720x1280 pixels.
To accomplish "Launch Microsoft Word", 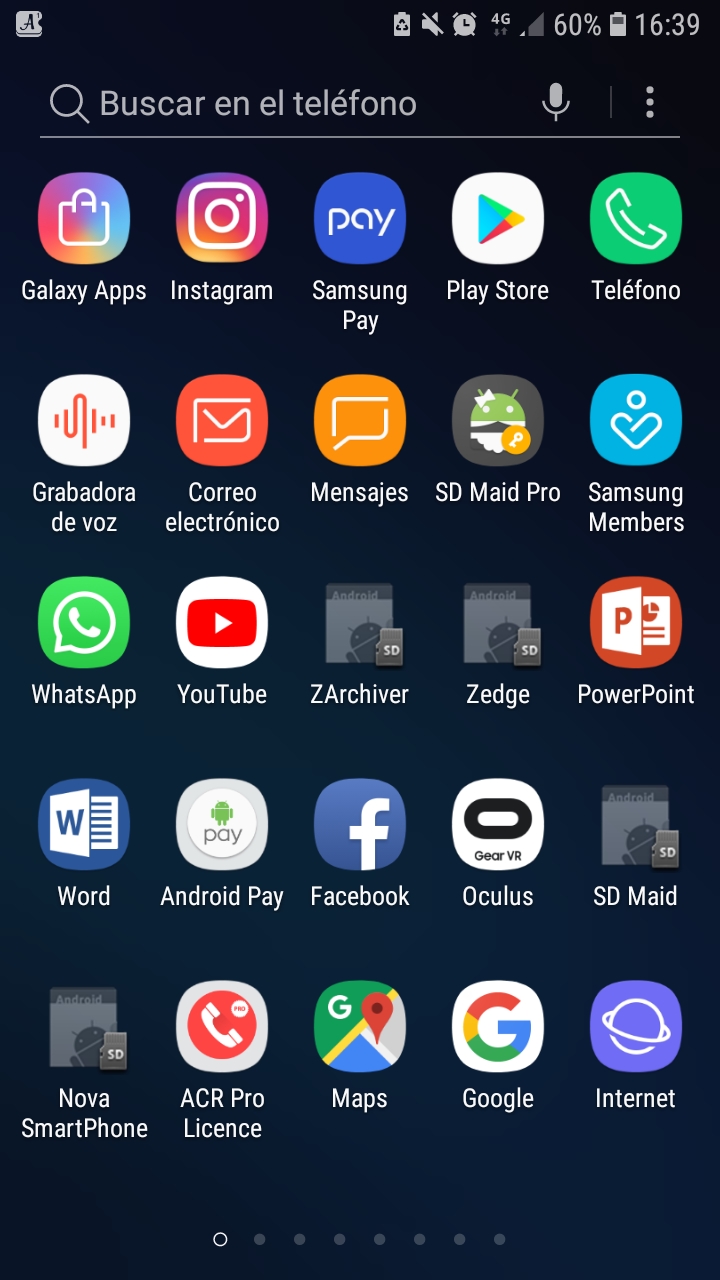I will (84, 825).
